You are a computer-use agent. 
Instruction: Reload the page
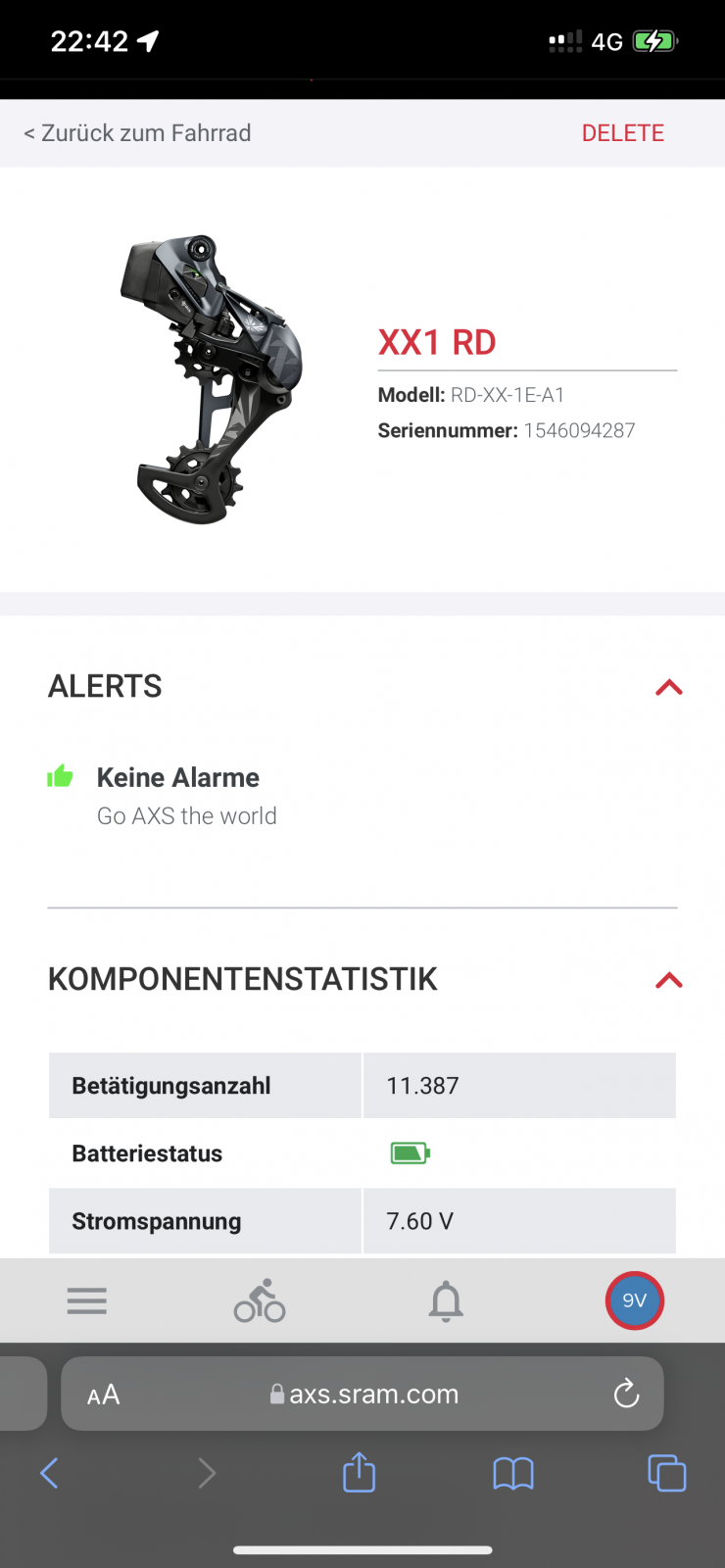pyautogui.click(x=626, y=1394)
